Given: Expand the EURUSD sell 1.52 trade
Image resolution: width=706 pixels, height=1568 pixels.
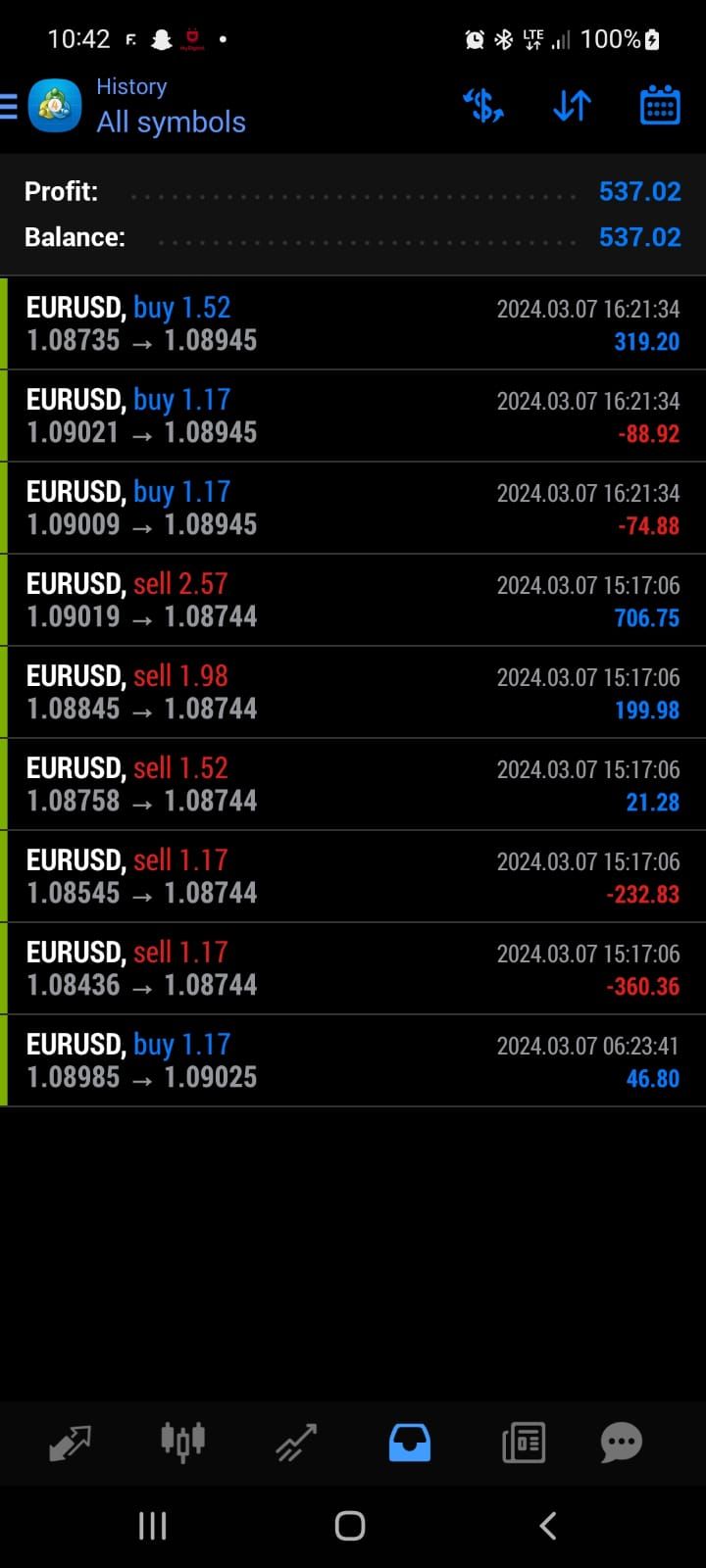Looking at the screenshot, I should (x=353, y=784).
